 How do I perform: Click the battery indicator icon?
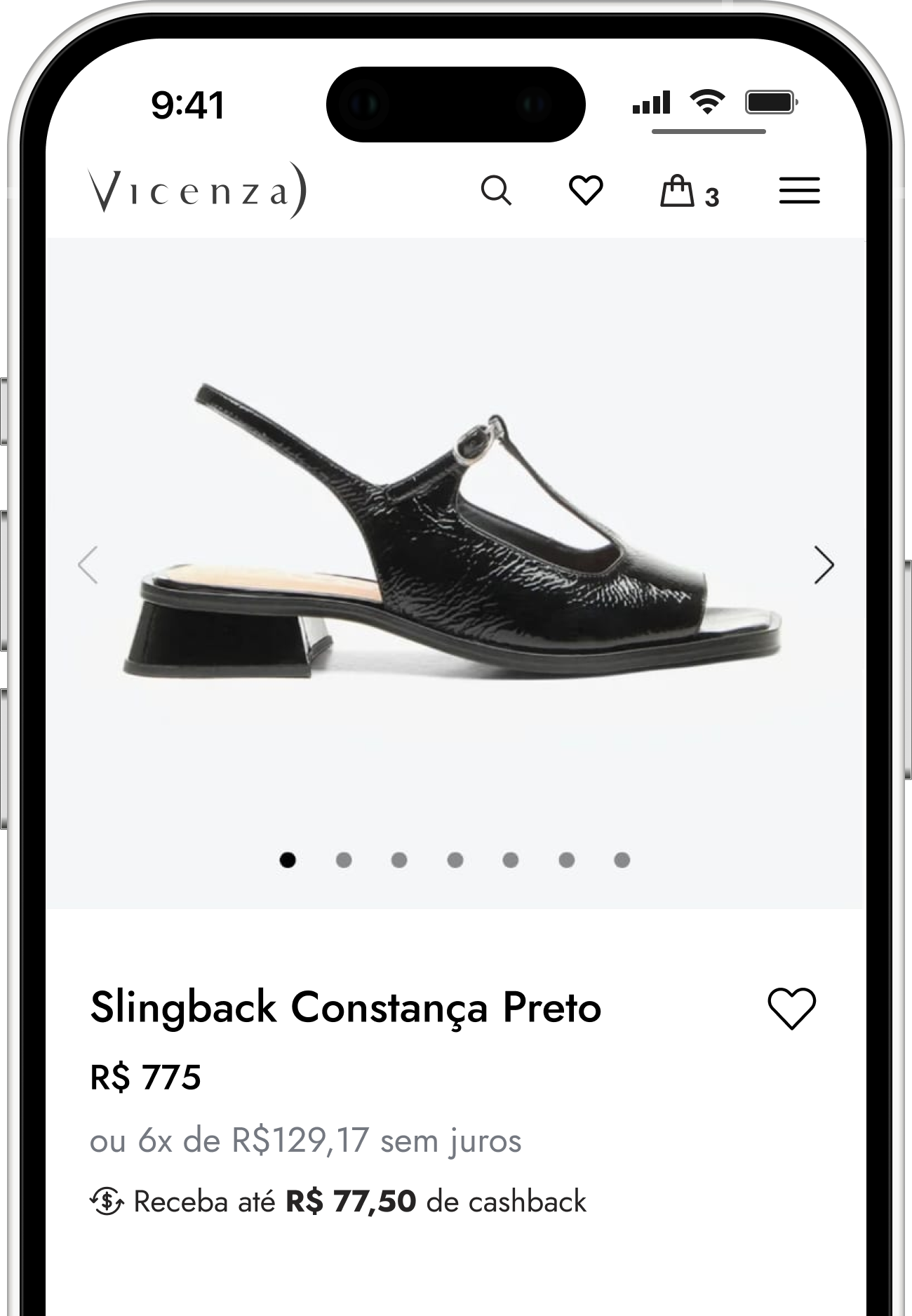coord(769,102)
